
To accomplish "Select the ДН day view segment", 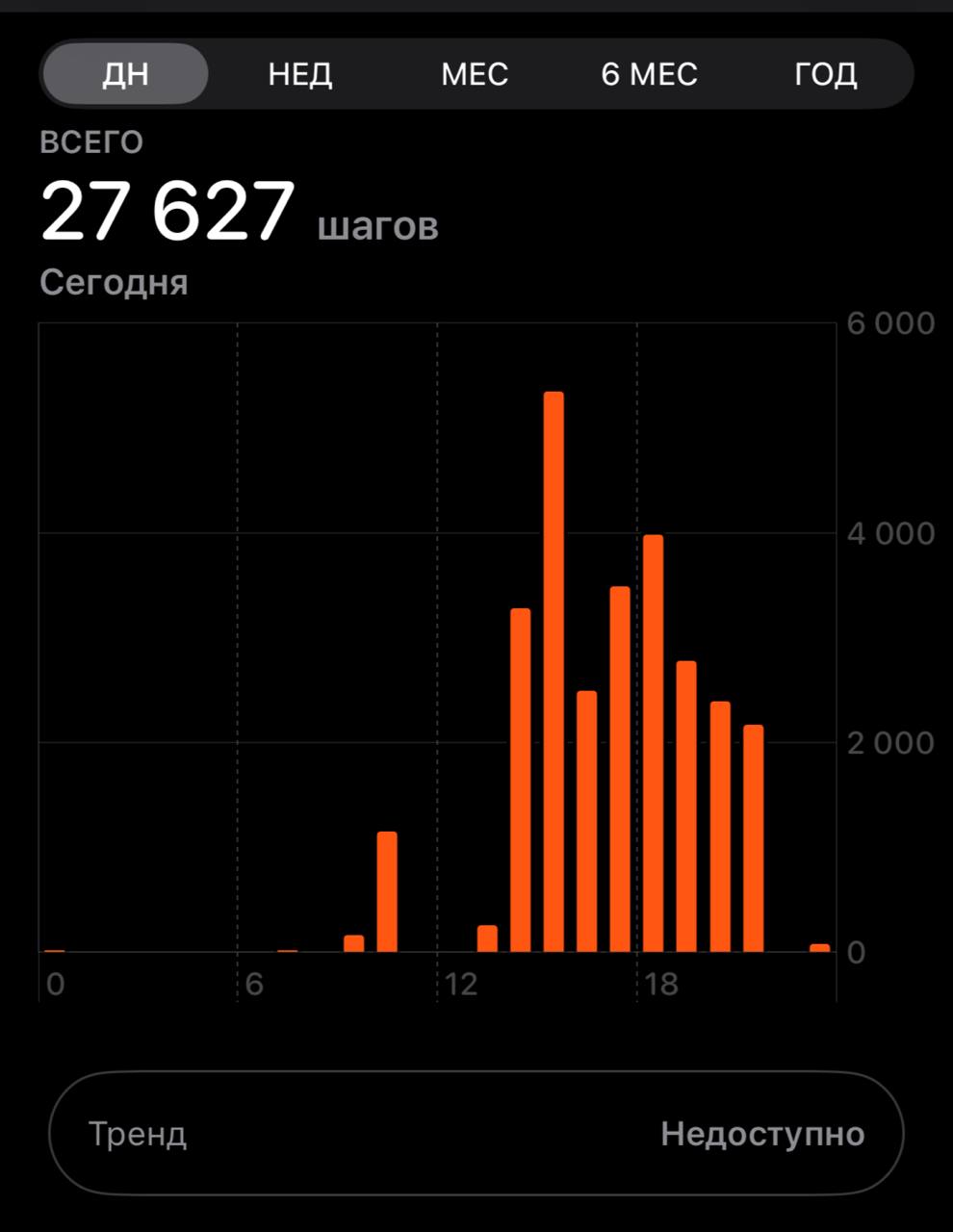I will pos(126,74).
